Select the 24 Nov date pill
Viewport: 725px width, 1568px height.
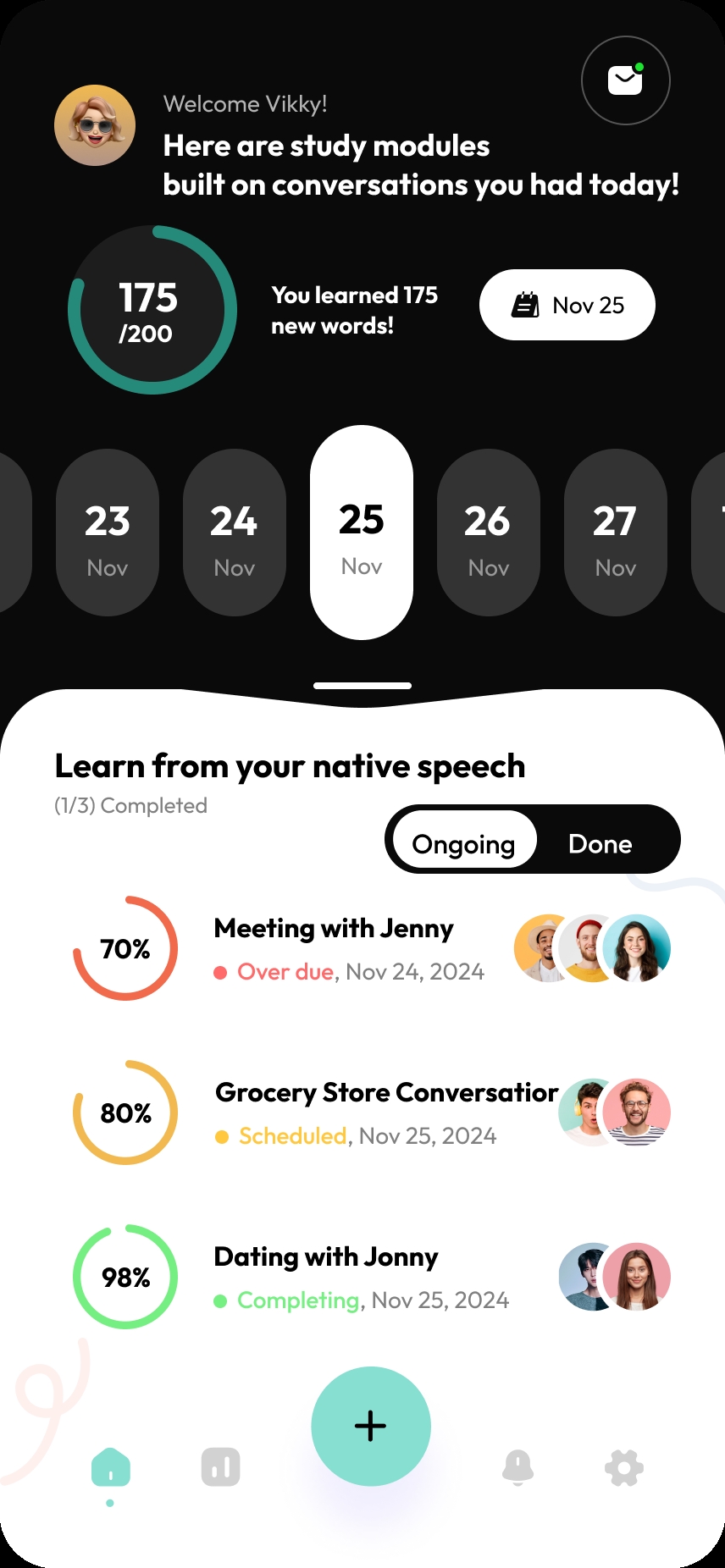click(x=235, y=533)
